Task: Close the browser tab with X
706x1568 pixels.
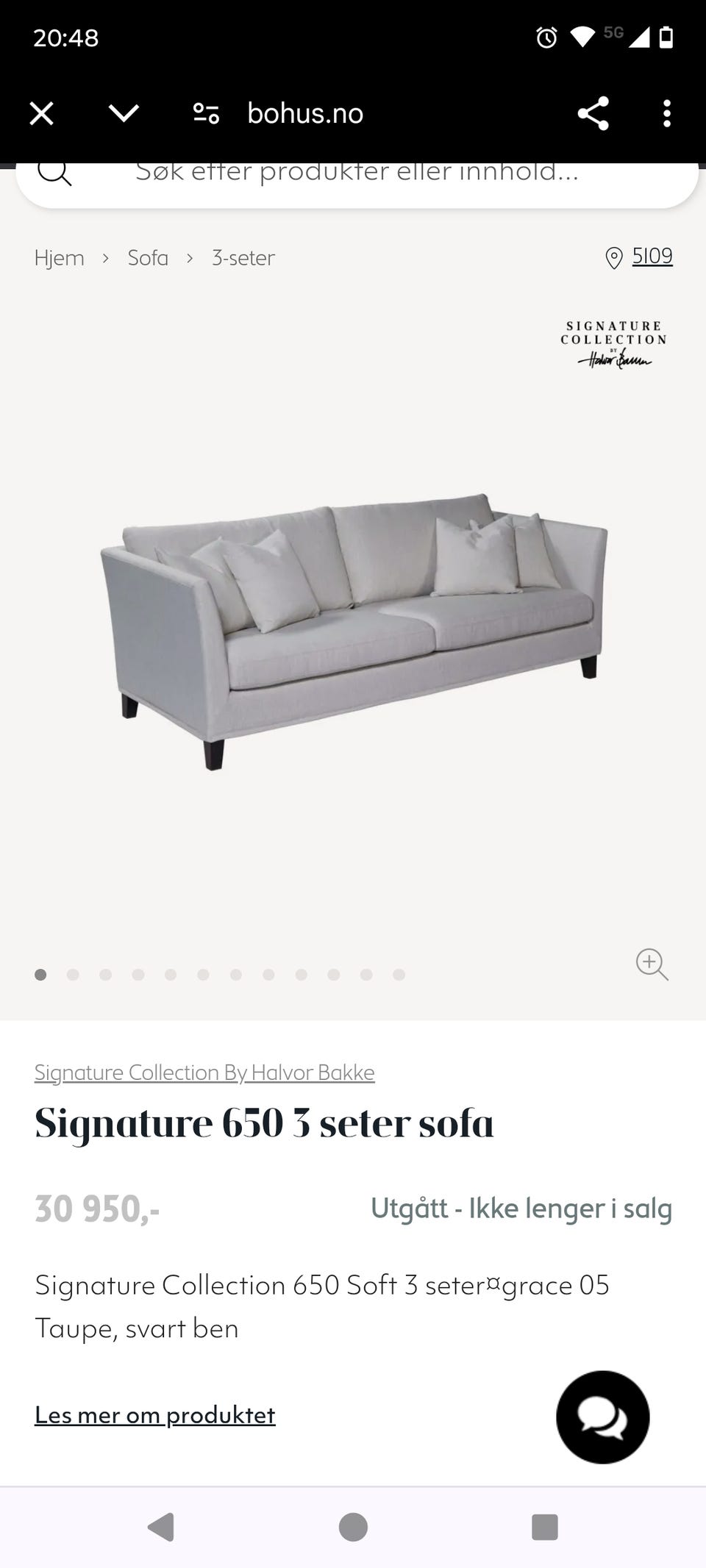Action: [x=41, y=114]
